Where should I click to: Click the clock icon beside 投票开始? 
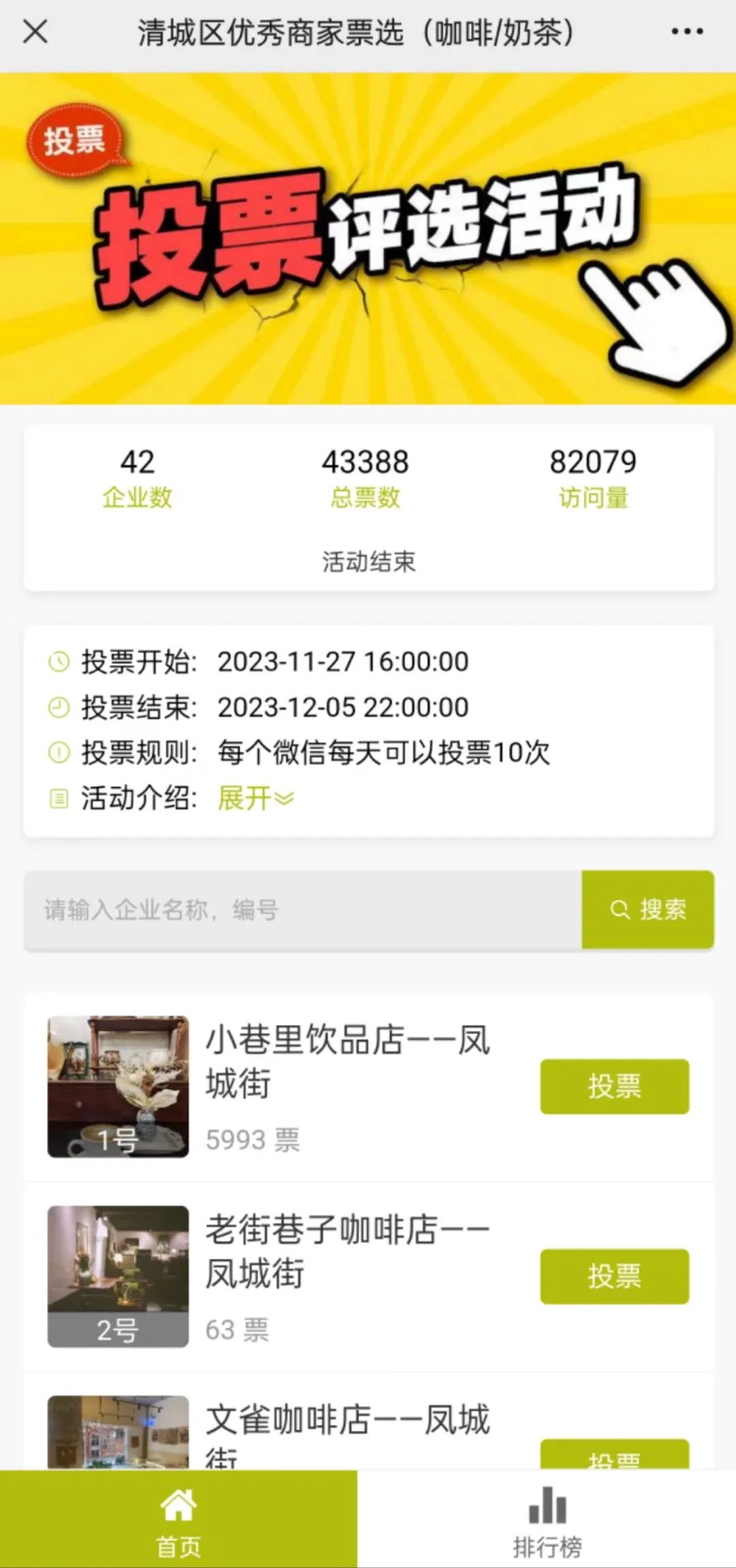pyautogui.click(x=58, y=661)
